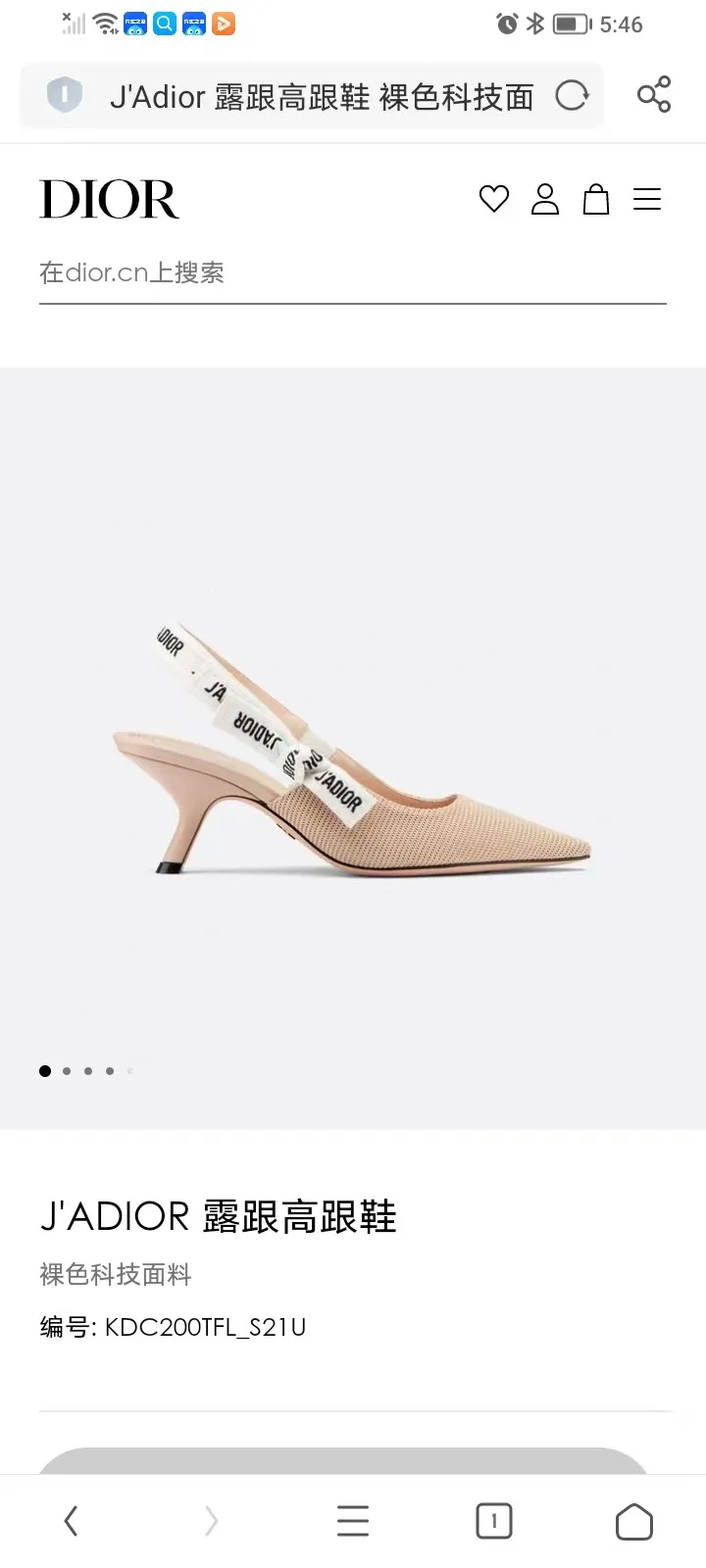Select the second image indicator dot
This screenshot has height=1568, width=706.
(67, 1071)
